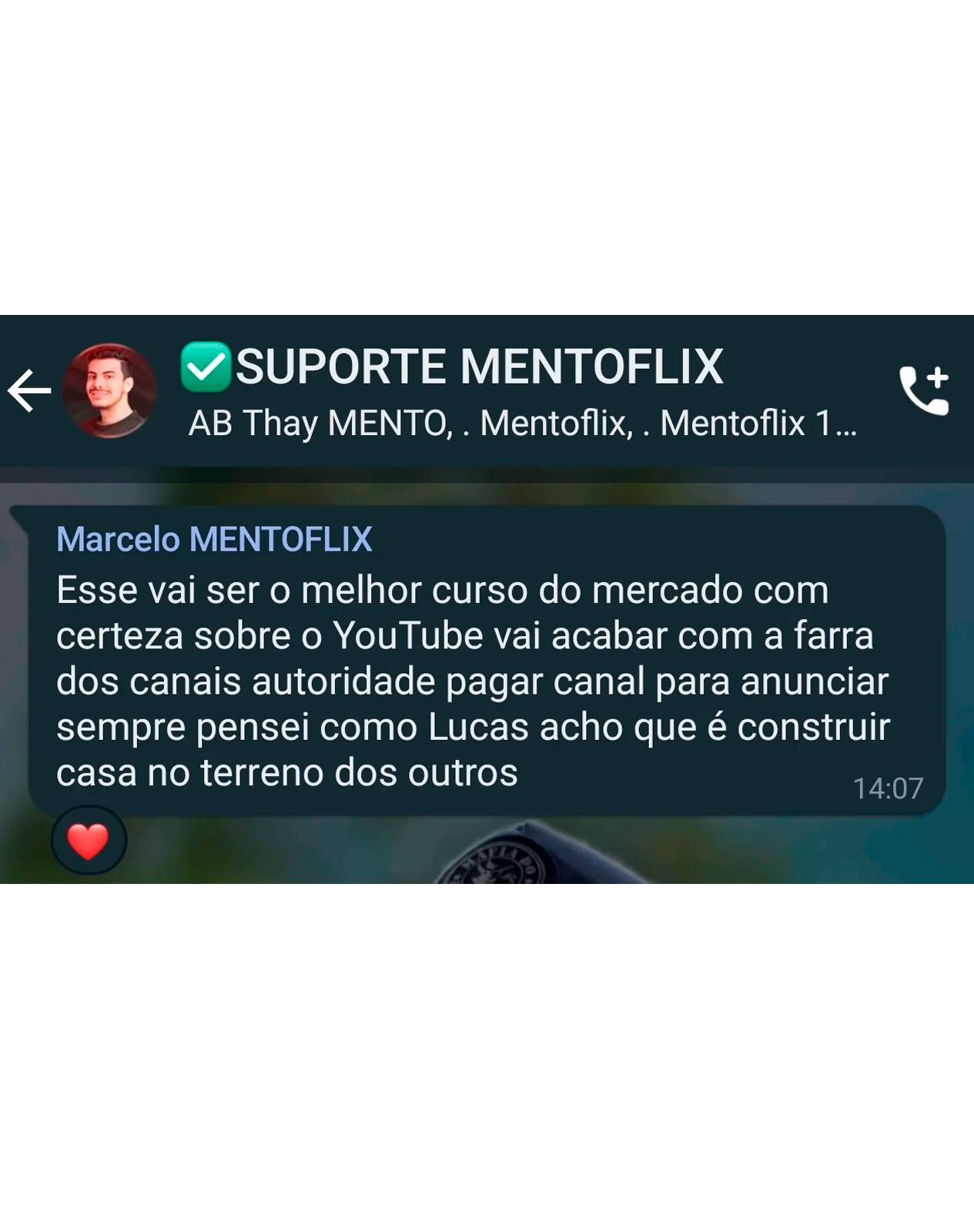Select the heart reaction under the message
Screen dimensions: 974x1232
(x=90, y=840)
